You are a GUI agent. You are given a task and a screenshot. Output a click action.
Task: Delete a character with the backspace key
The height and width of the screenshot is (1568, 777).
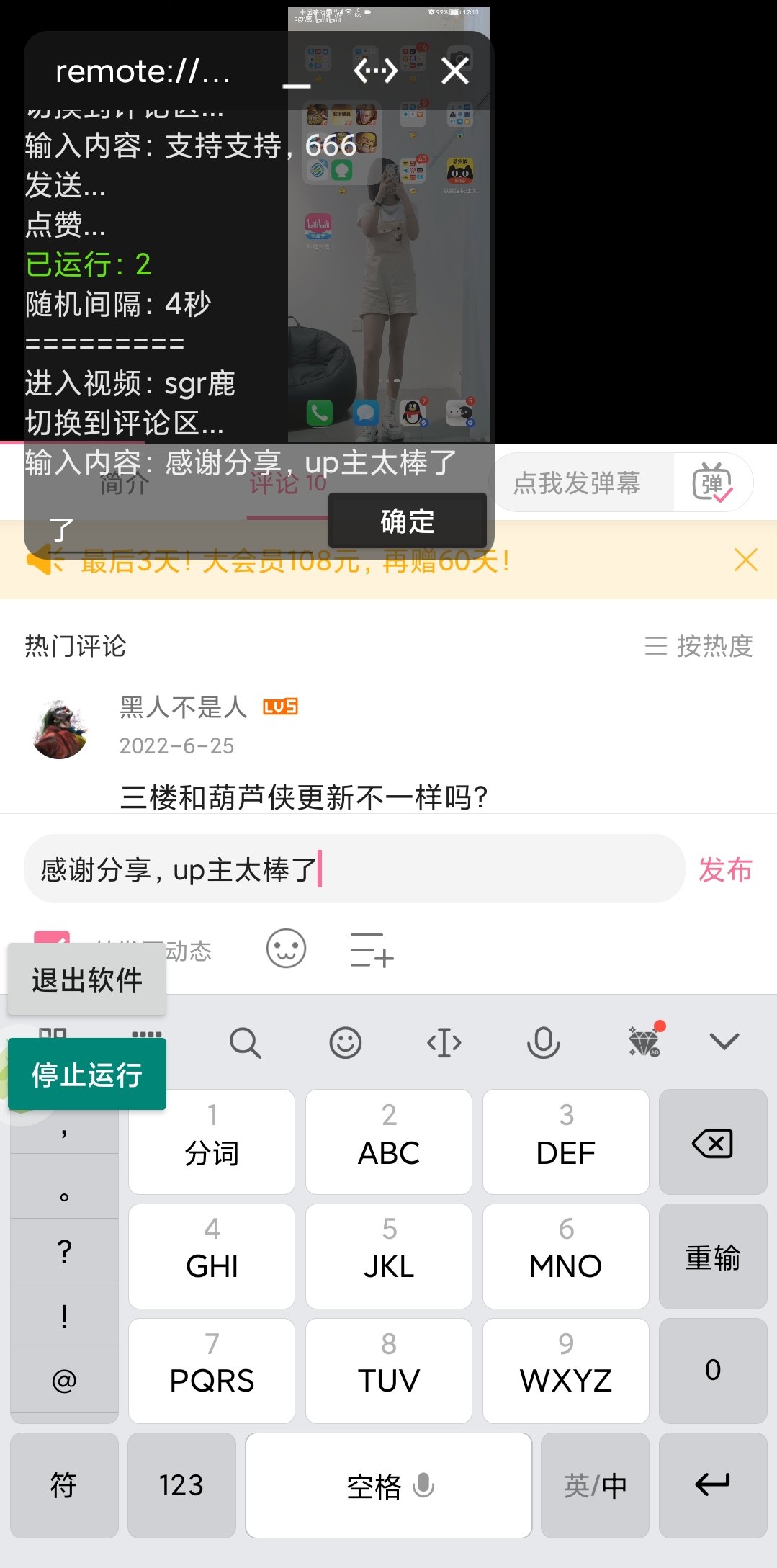[x=712, y=1143]
